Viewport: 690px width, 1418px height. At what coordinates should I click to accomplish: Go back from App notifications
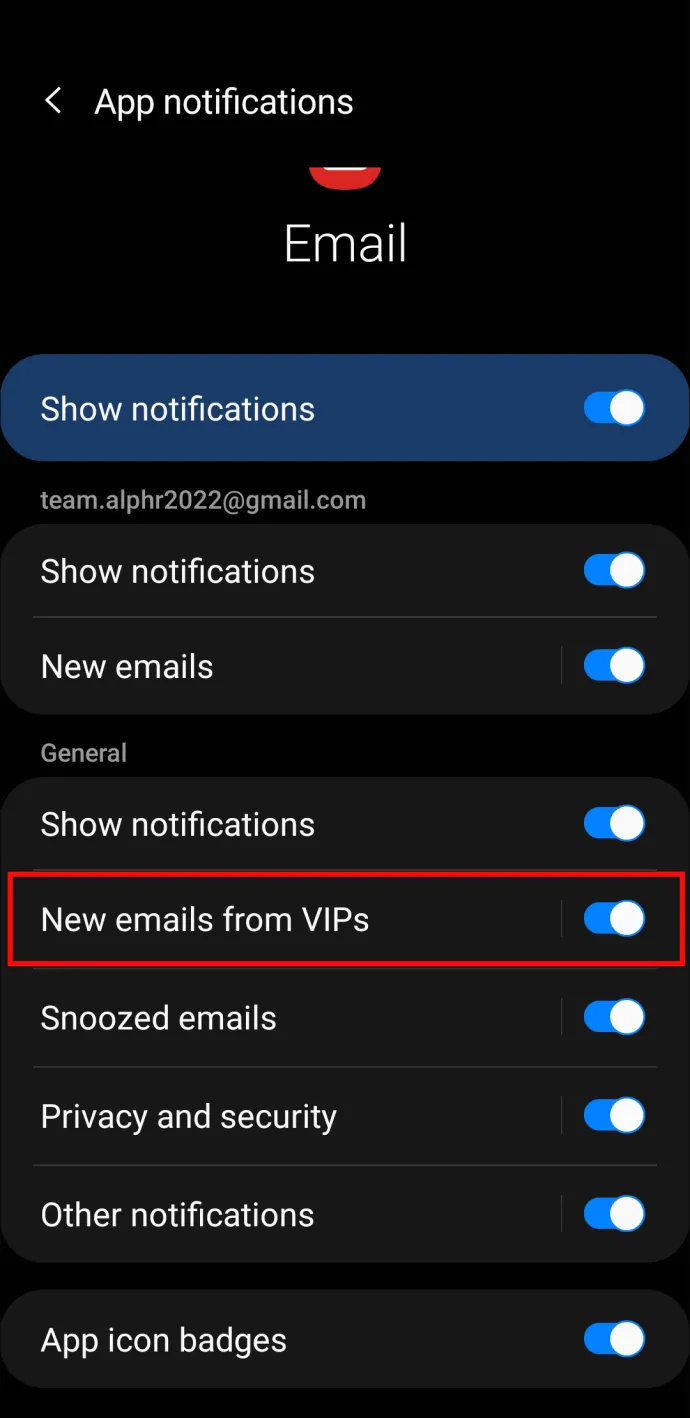(x=54, y=101)
